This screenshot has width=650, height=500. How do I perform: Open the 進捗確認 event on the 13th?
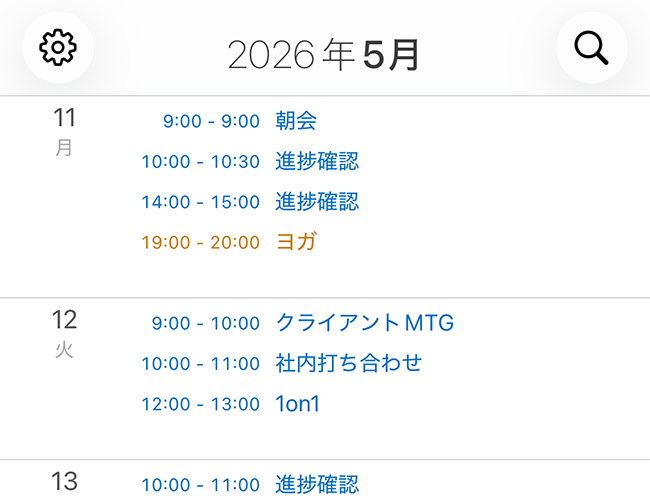(x=317, y=485)
